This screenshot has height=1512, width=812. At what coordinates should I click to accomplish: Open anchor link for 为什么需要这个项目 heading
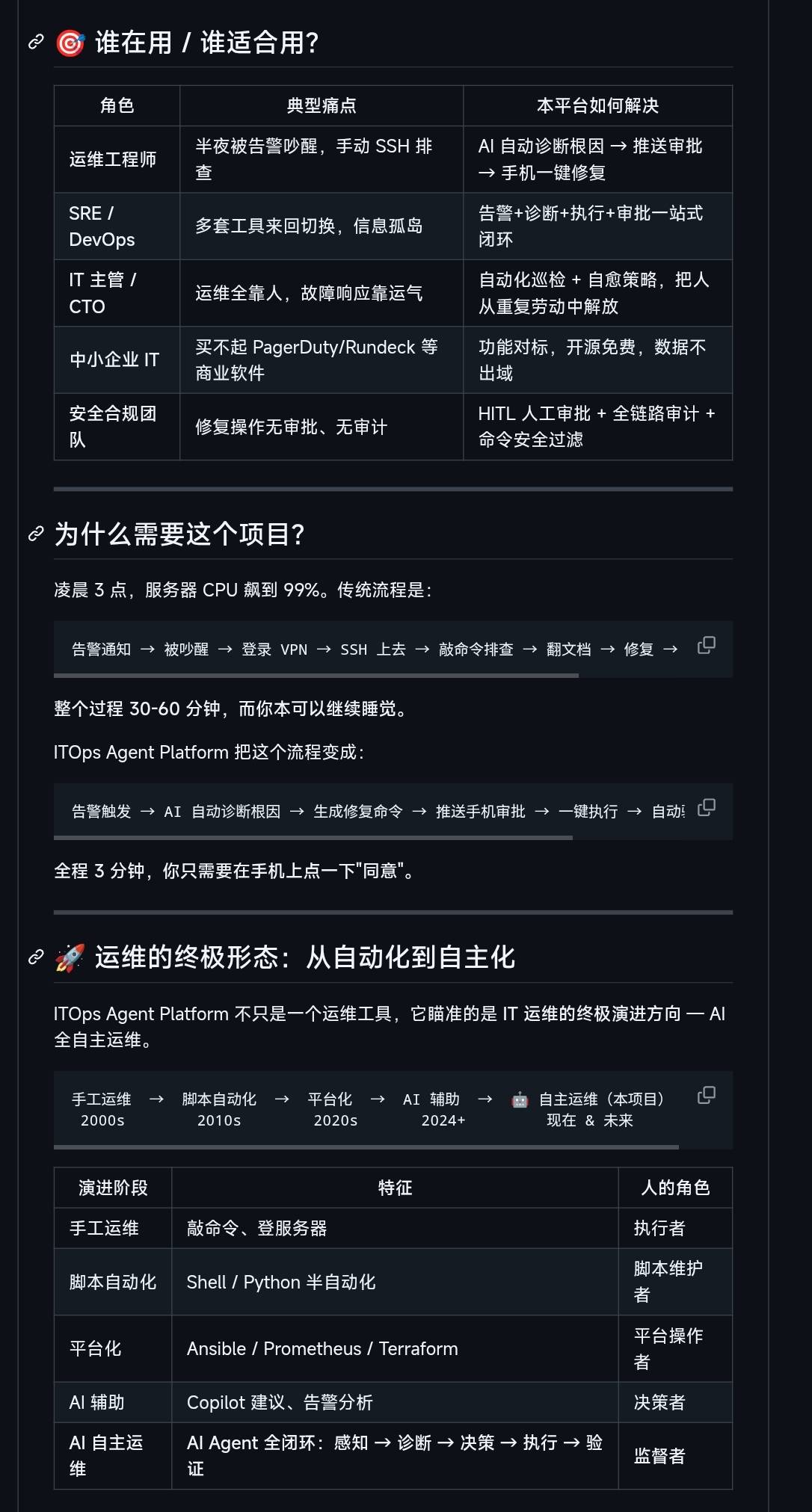tap(36, 534)
